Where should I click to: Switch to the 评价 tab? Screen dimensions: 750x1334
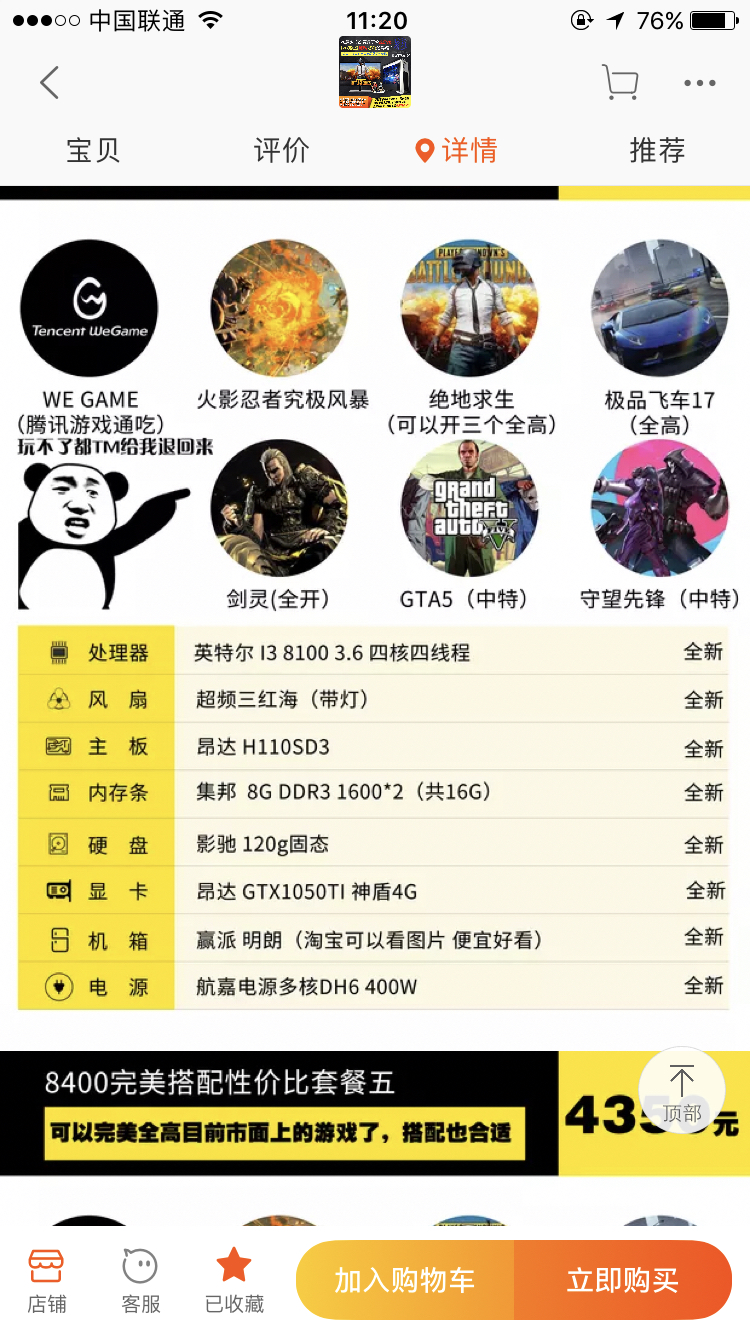[x=281, y=150]
